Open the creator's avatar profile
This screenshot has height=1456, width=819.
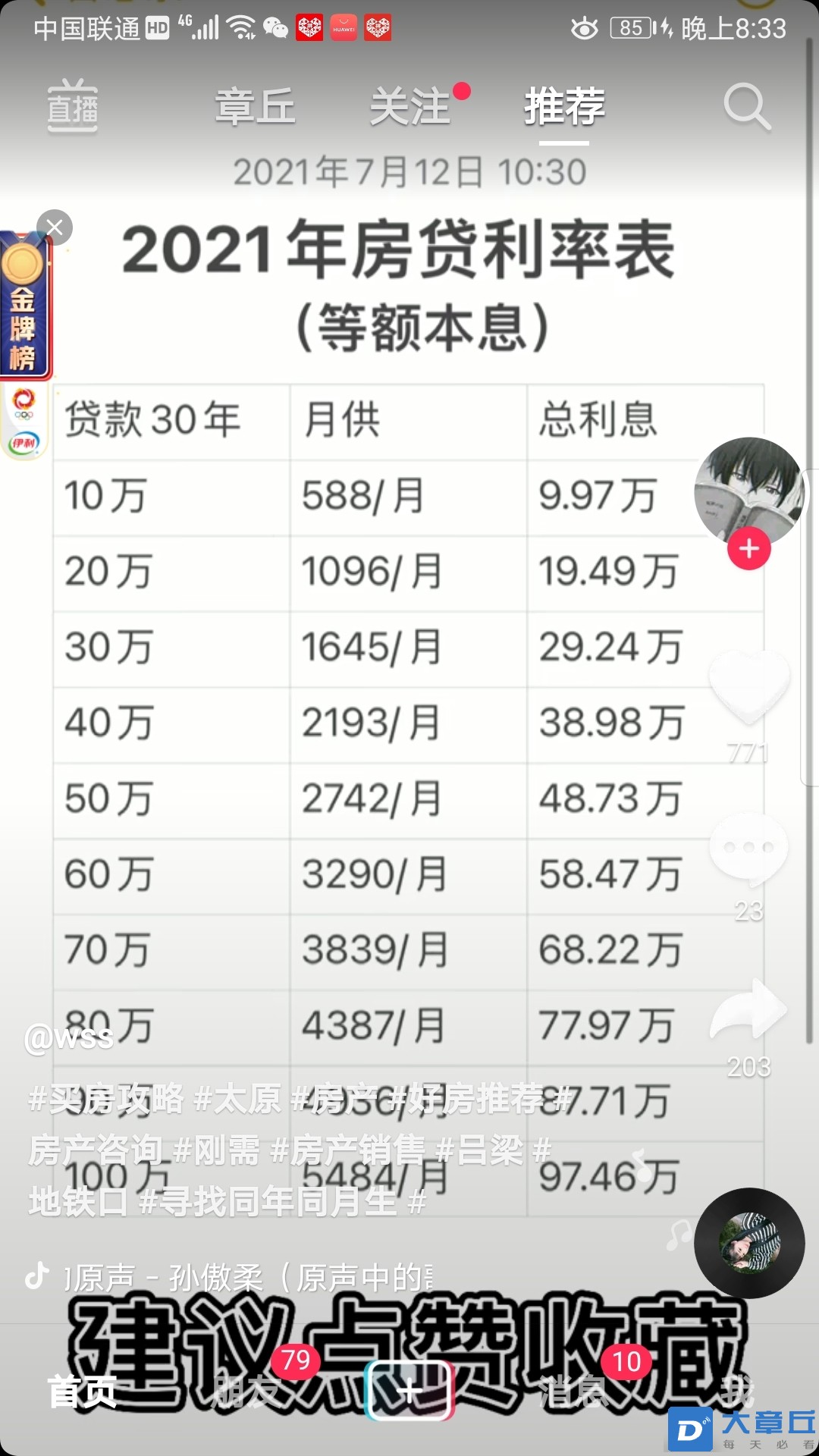point(748,489)
